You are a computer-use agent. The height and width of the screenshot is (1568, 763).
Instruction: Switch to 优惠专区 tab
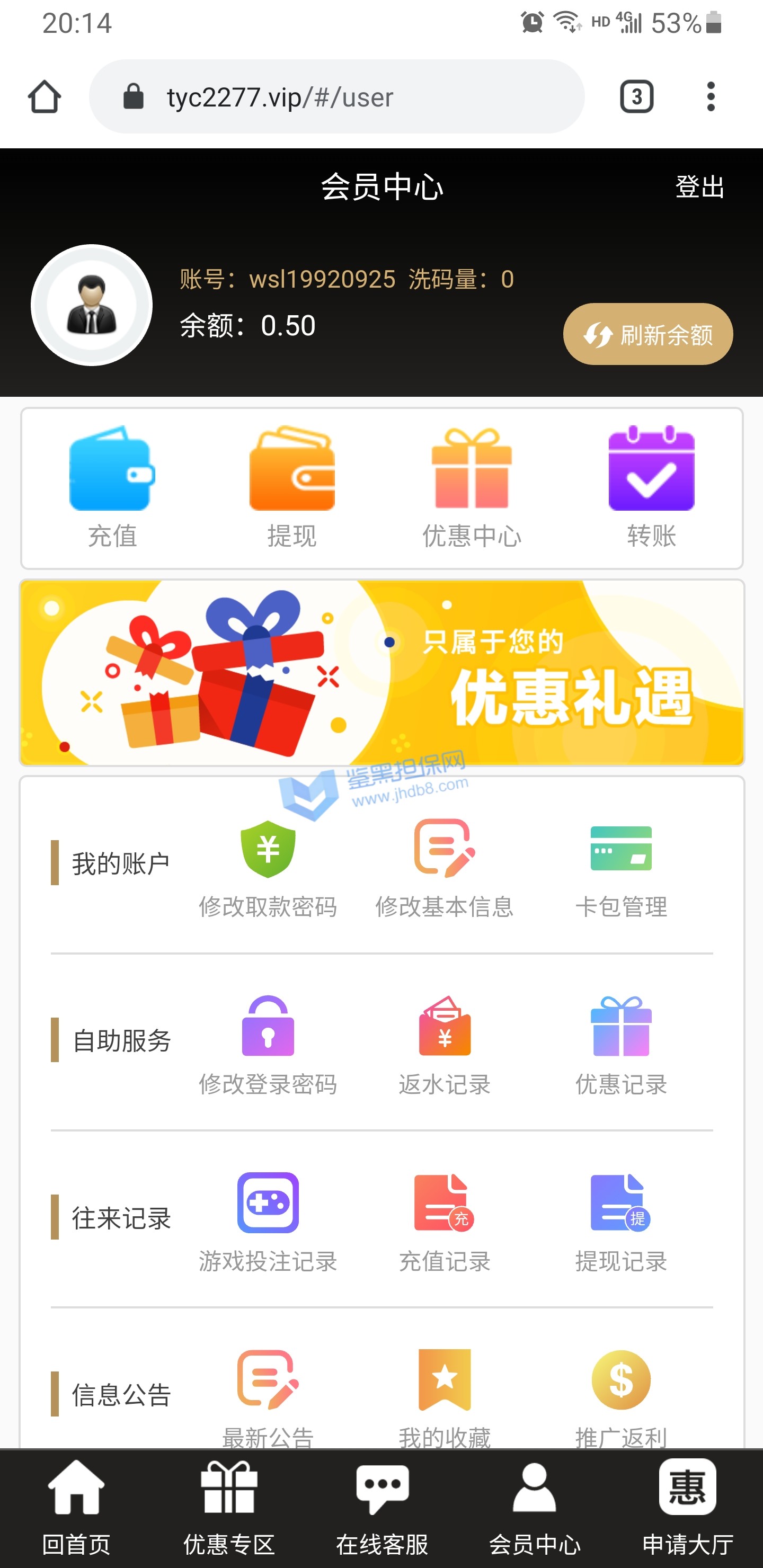229,1507
